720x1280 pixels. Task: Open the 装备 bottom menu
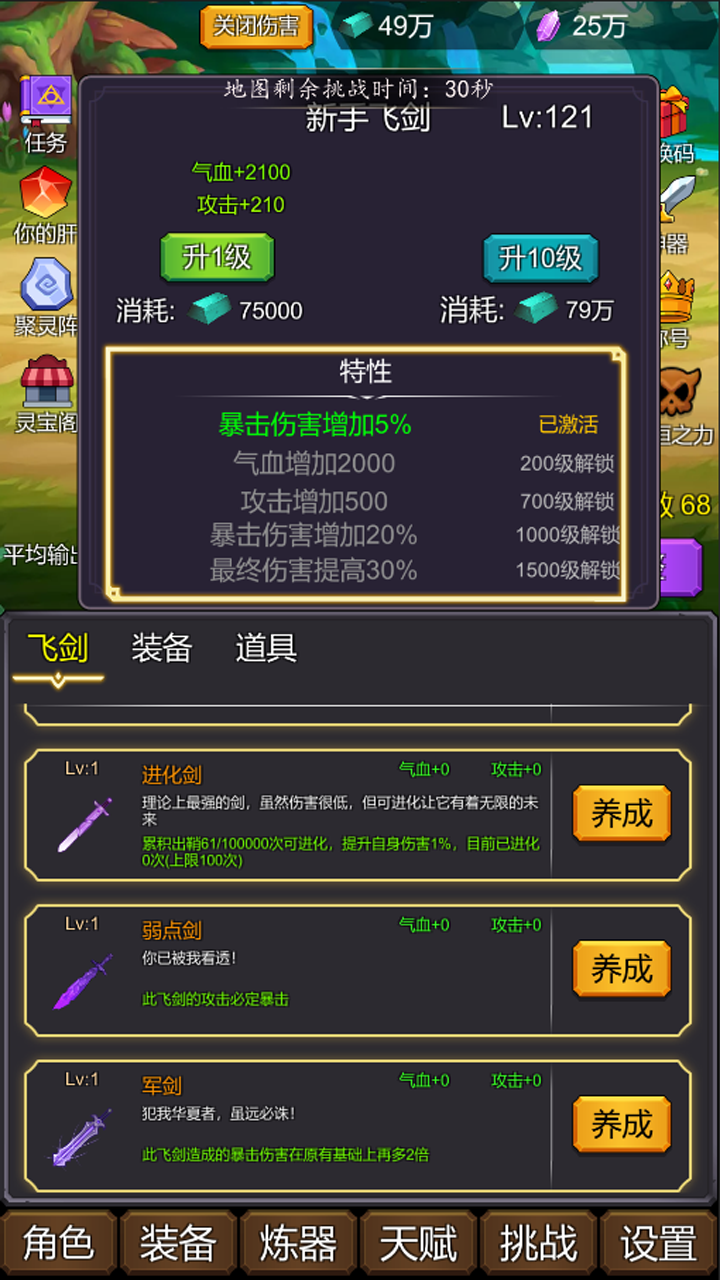[x=179, y=1243]
